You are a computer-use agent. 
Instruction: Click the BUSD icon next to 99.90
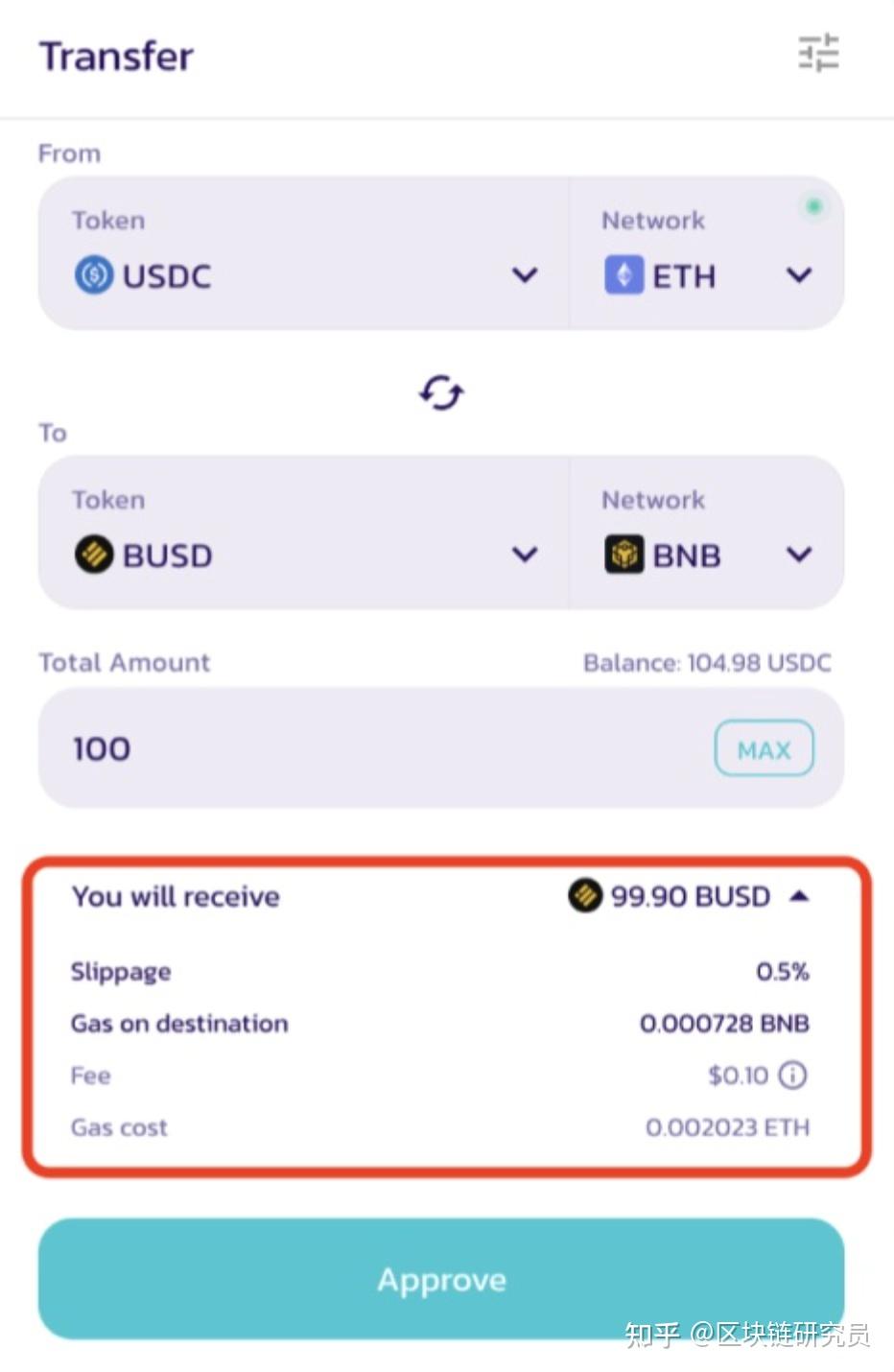click(x=583, y=896)
